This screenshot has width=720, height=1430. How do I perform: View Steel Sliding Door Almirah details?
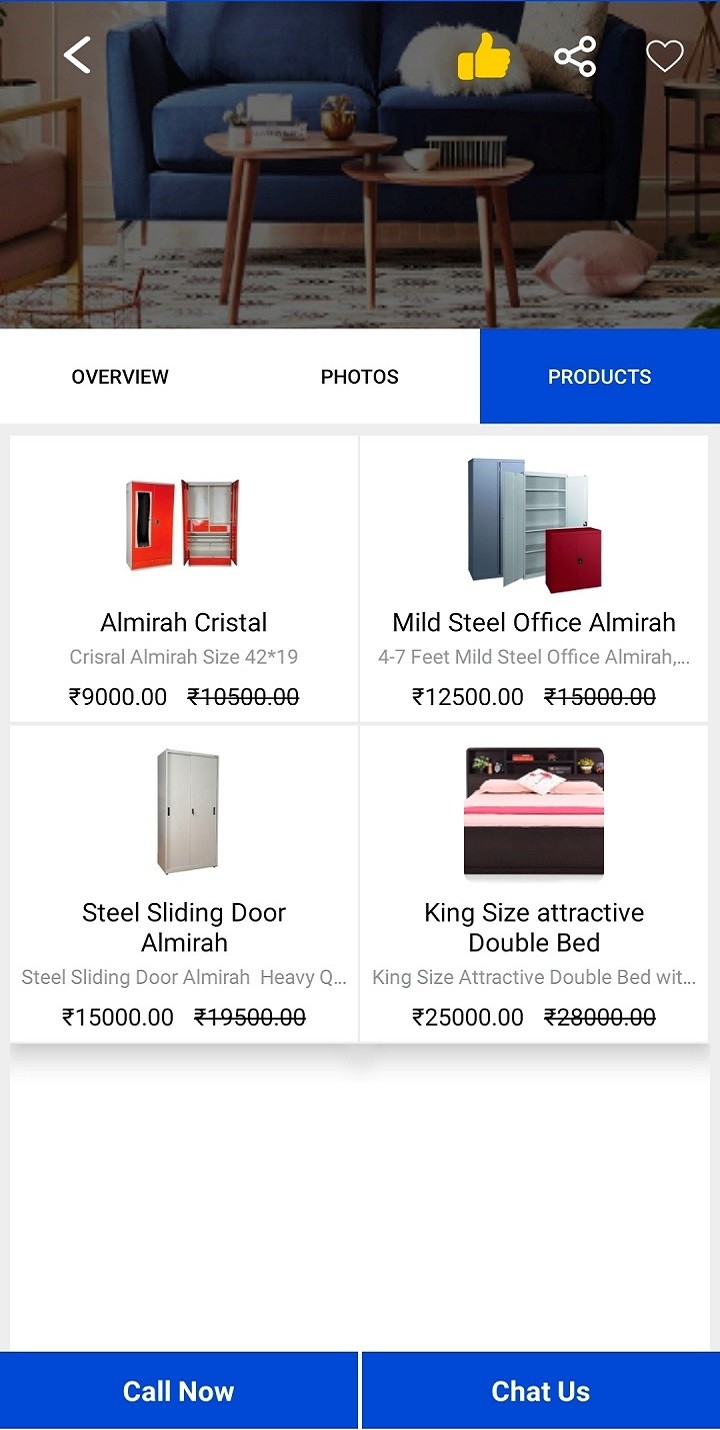tap(184, 884)
